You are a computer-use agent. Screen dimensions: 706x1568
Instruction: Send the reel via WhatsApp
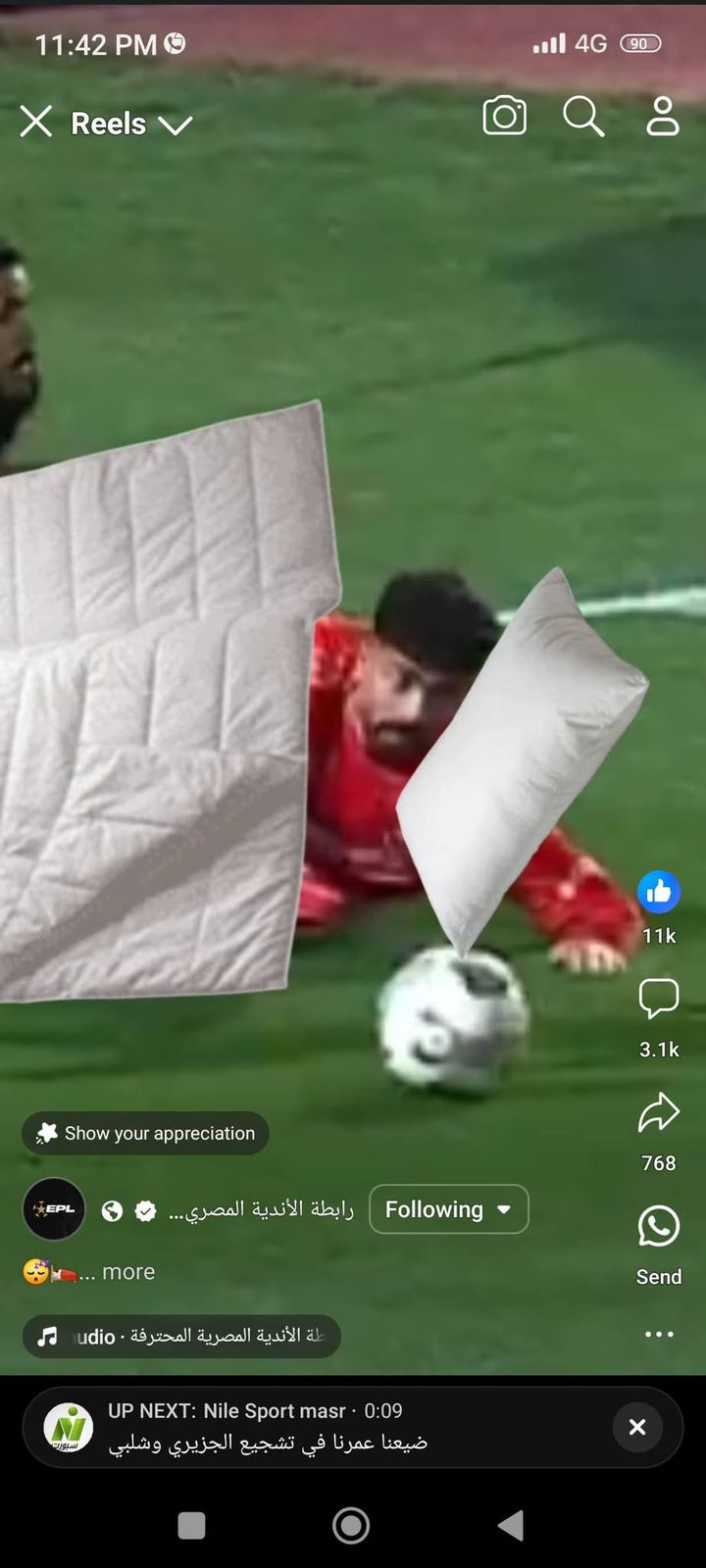coord(658,1227)
